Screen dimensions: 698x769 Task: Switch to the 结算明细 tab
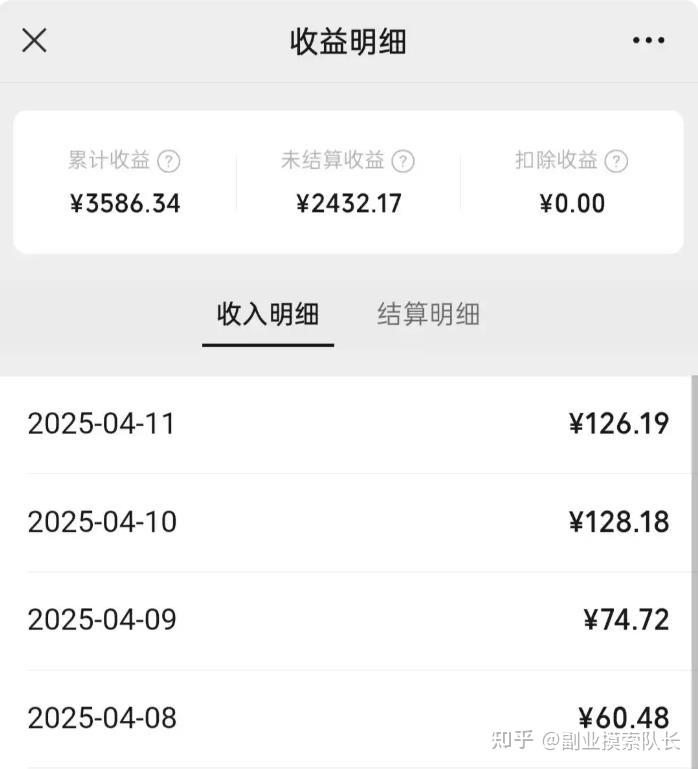(x=428, y=314)
